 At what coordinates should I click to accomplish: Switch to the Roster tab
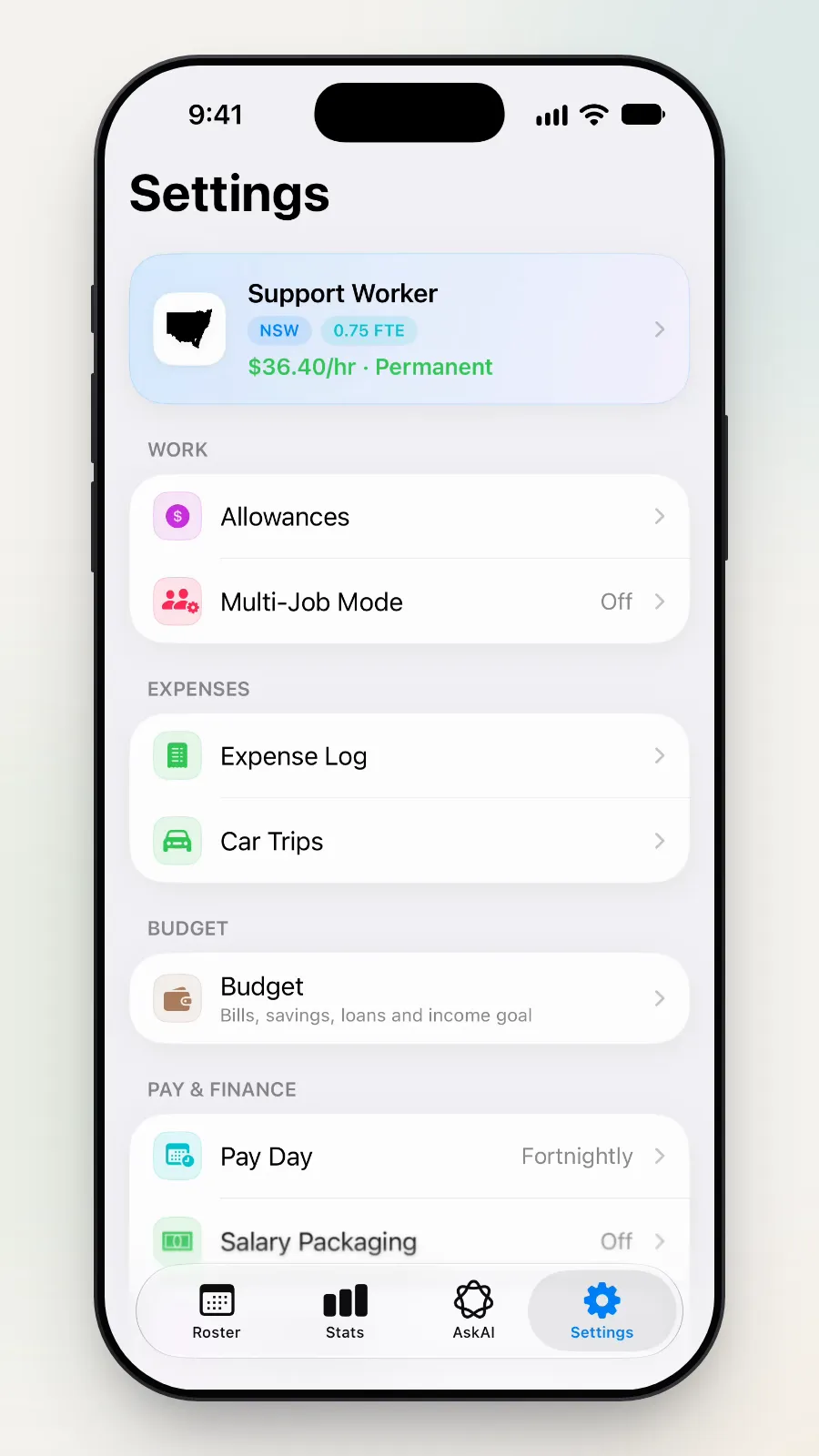click(217, 1311)
